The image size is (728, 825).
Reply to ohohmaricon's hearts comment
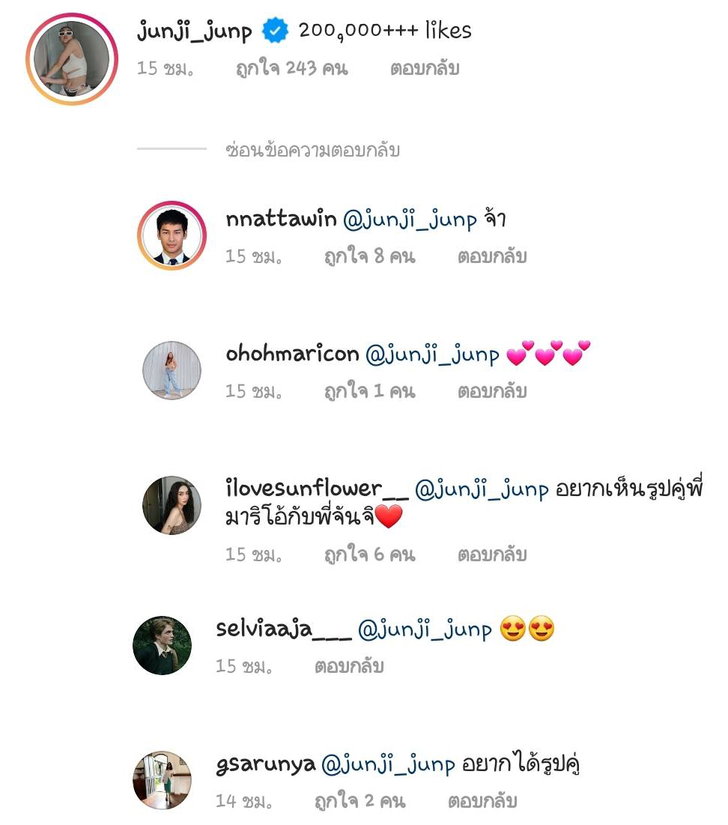click(492, 391)
